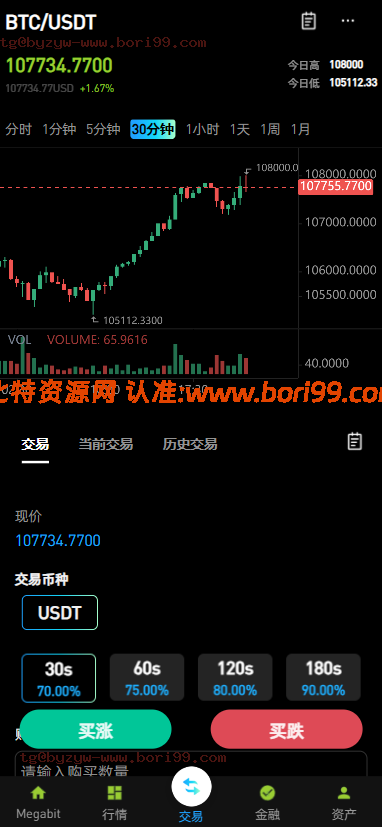This screenshot has width=382, height=827.
Task: Select the 120s 80.00% duration option
Action: pos(235,678)
